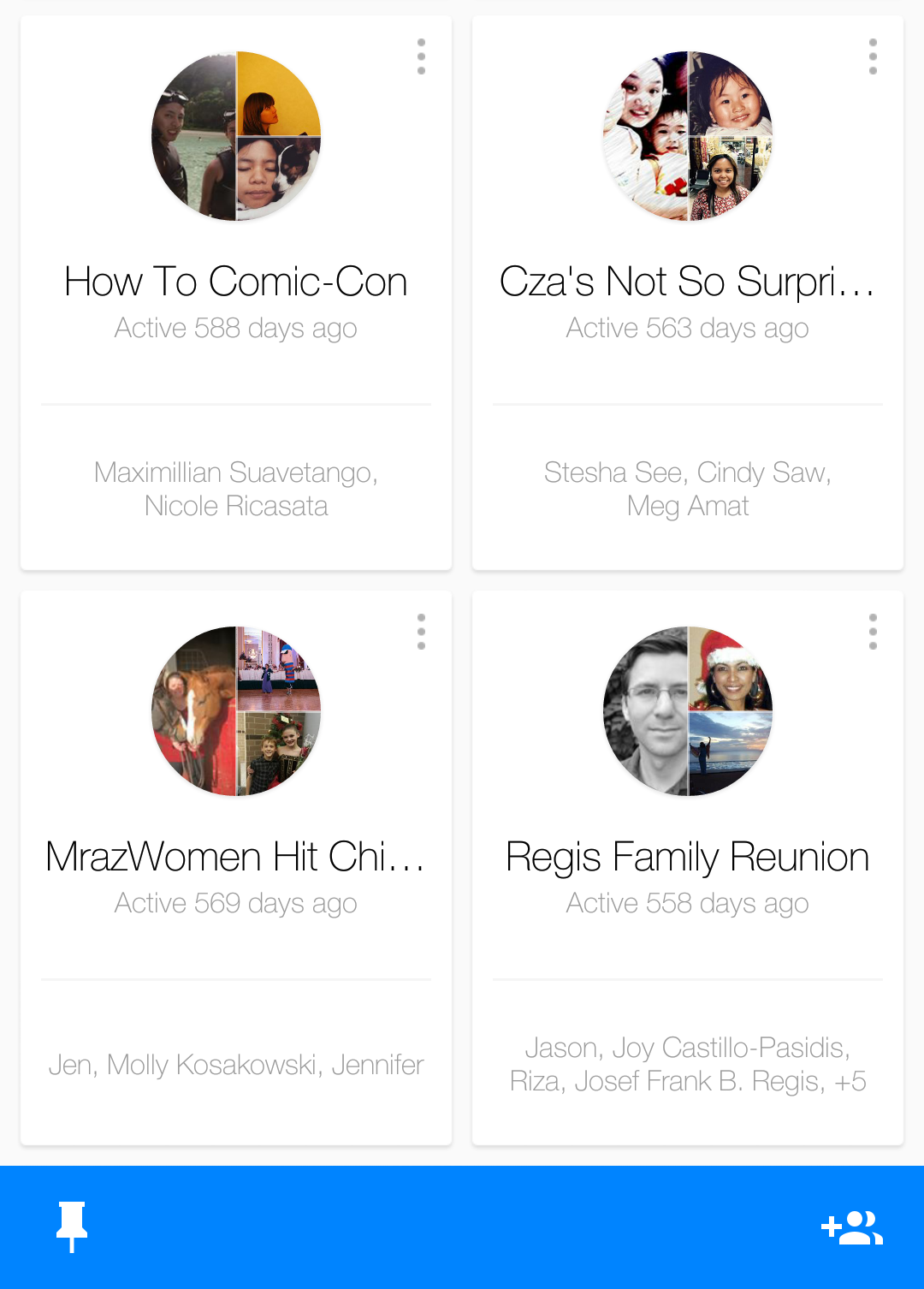This screenshot has width=924, height=1289.
Task: Open the How To Comic-Con group
Action: pos(236,282)
